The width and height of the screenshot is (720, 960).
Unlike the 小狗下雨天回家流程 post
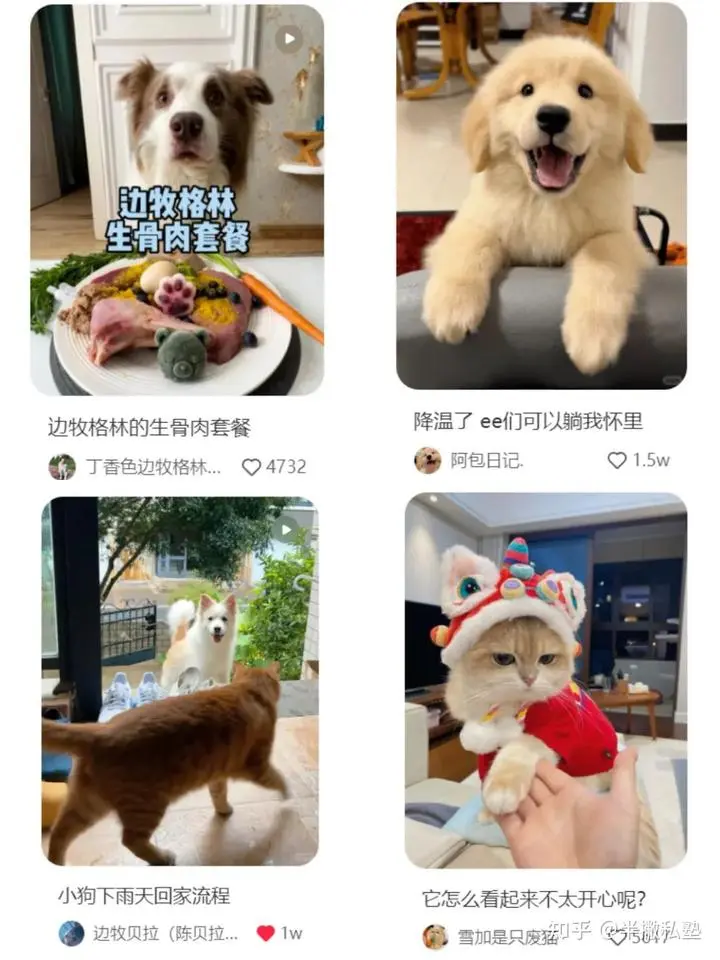point(265,933)
